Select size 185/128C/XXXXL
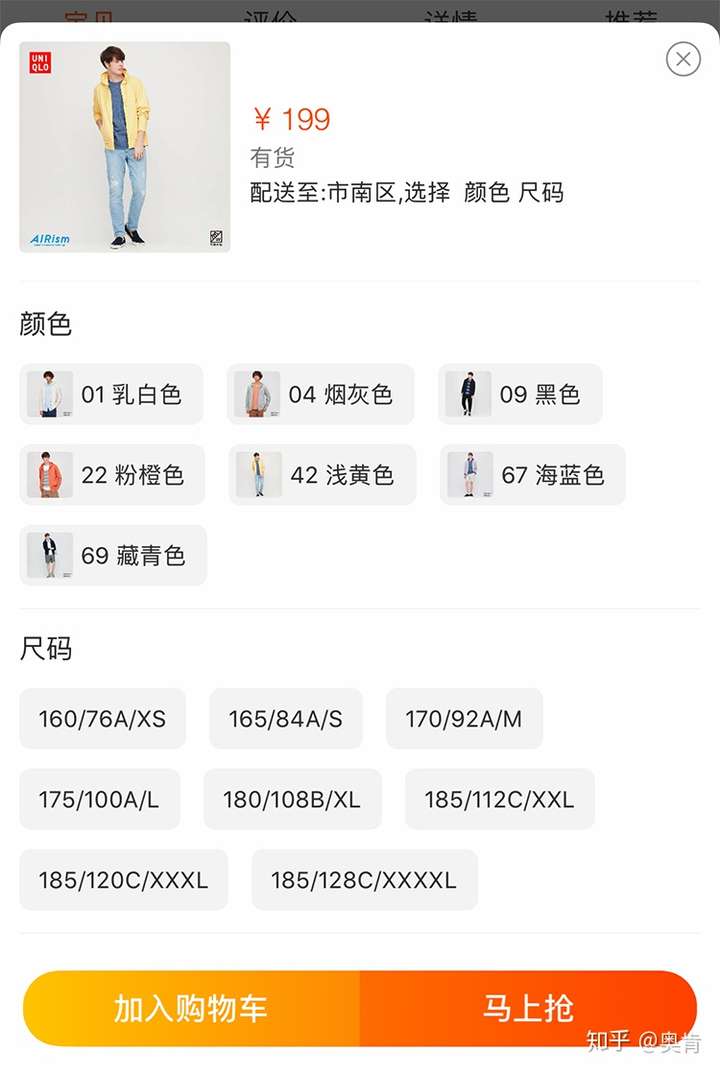 click(364, 880)
